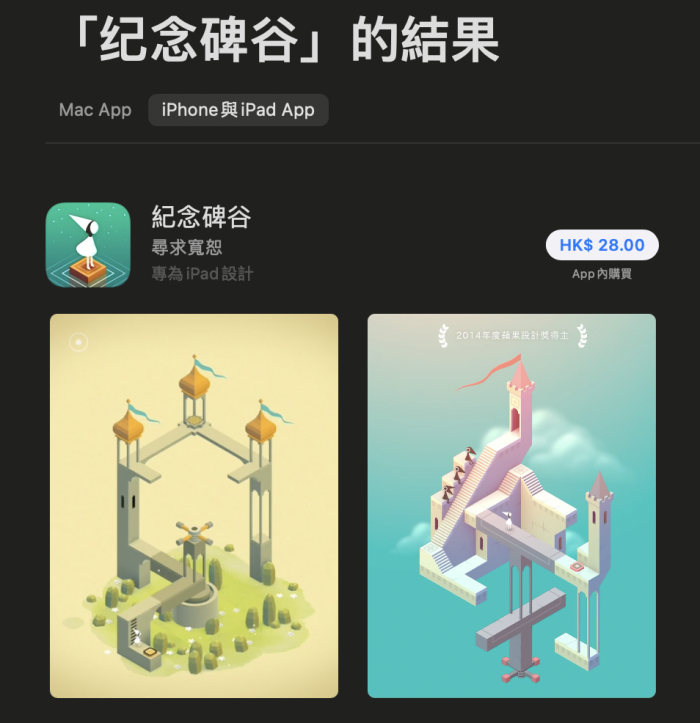View the yellow garden towers screenshot
Screen dimensions: 700x723
[x=194, y=505]
